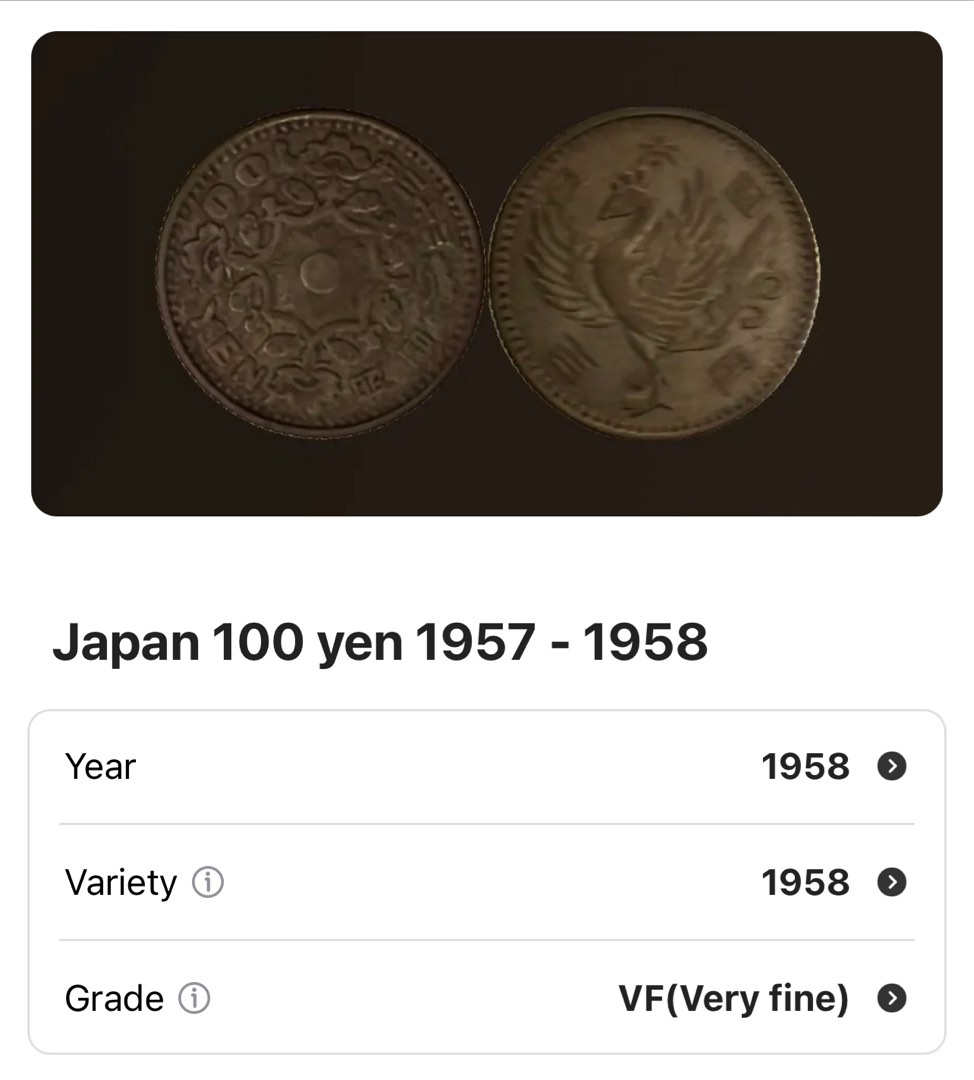Click the Grade label text
The height and width of the screenshot is (1080, 974).
[114, 998]
